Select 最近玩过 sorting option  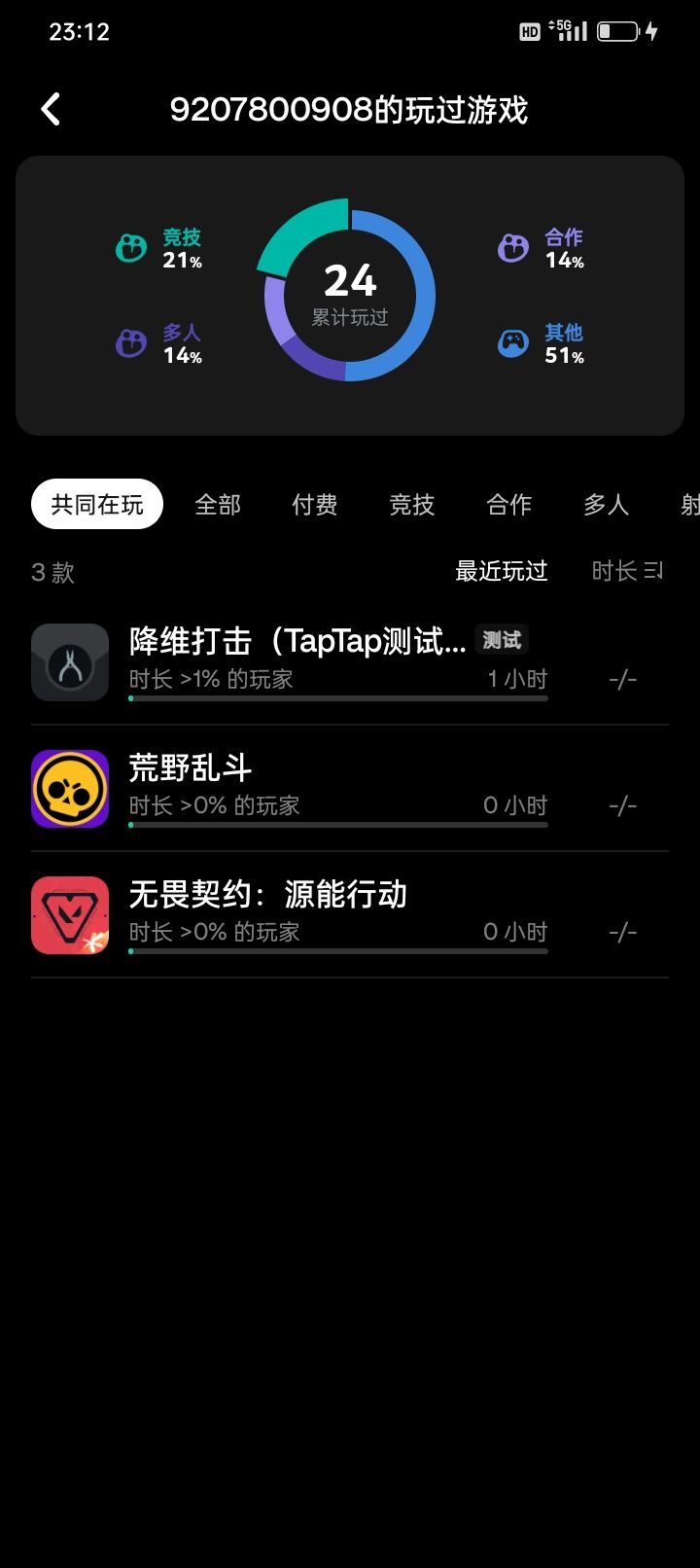501,571
